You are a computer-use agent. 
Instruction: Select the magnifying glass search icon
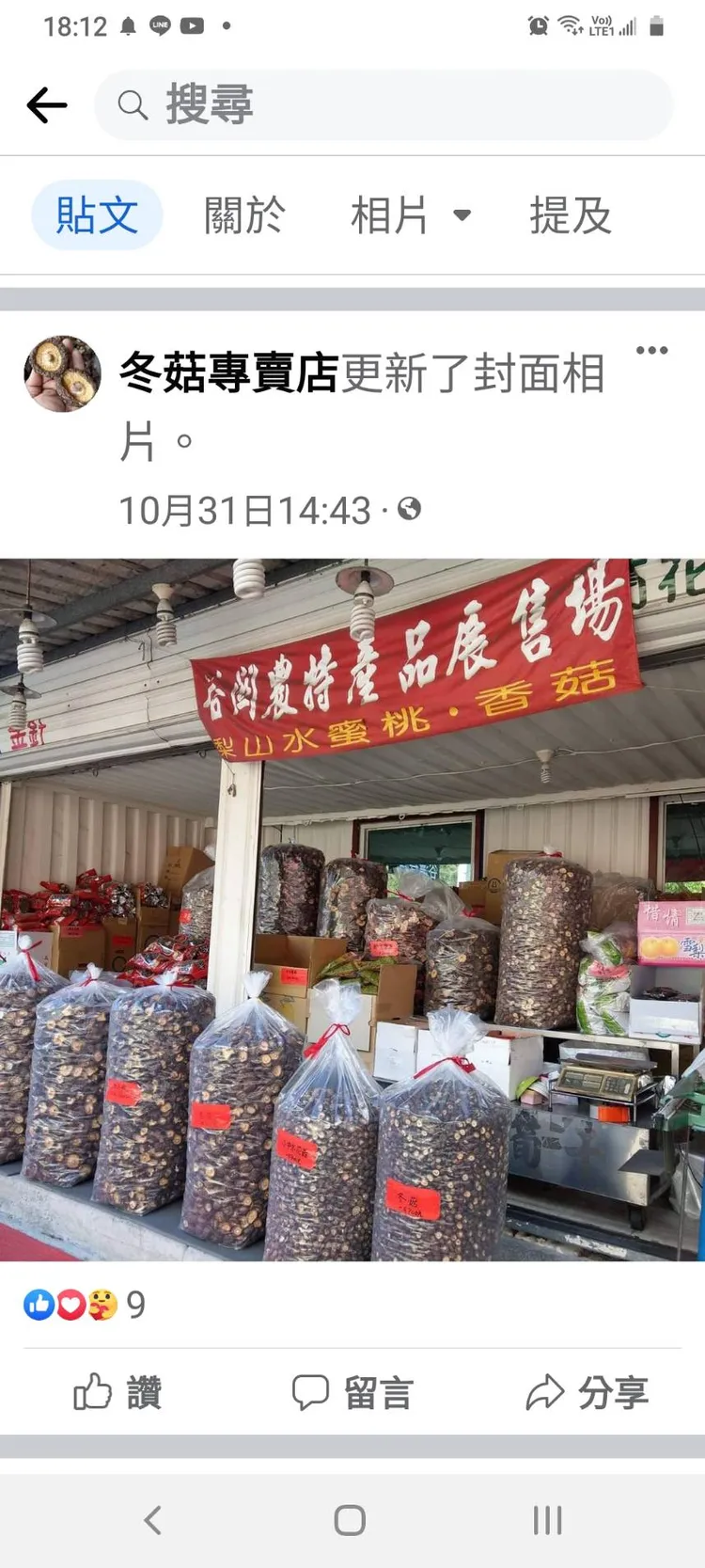(x=132, y=105)
